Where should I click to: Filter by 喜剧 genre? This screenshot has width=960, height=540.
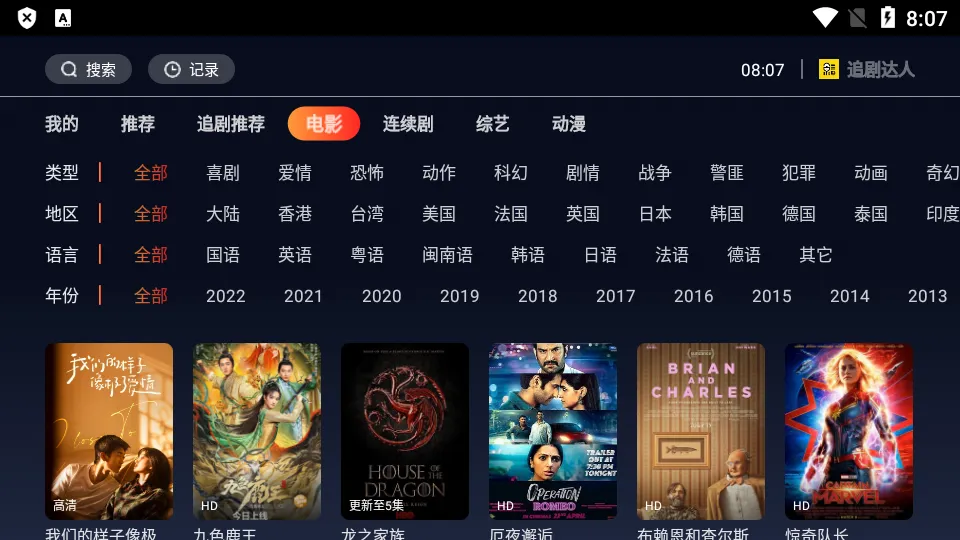point(223,173)
